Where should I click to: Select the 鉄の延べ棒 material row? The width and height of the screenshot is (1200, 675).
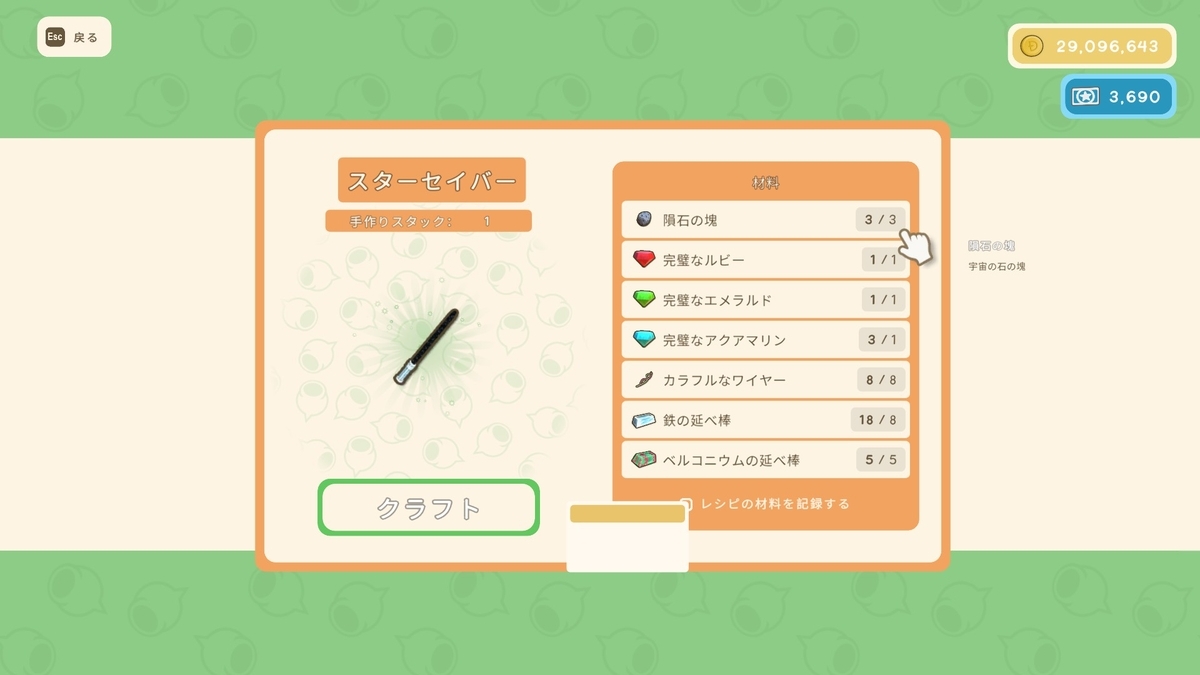click(x=765, y=420)
